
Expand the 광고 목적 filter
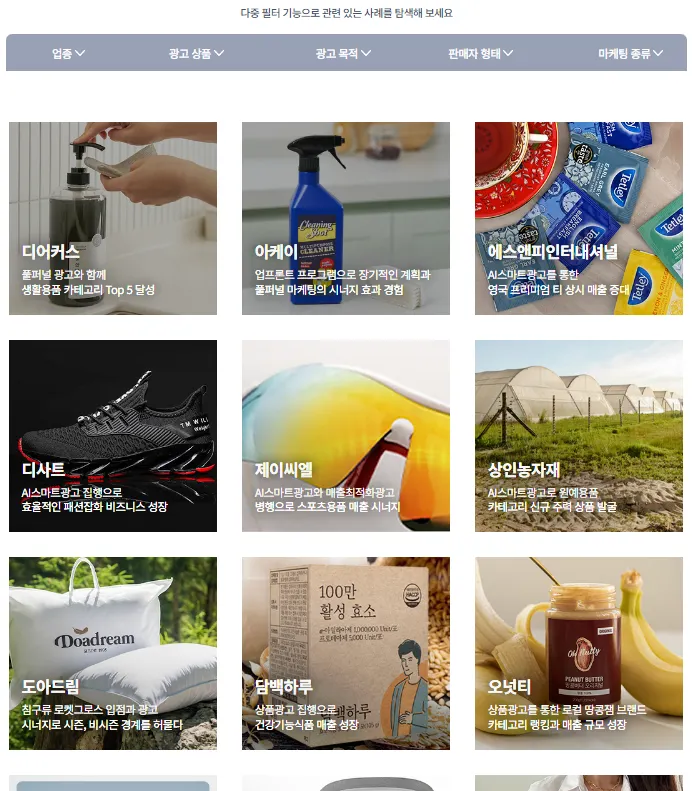(x=343, y=54)
